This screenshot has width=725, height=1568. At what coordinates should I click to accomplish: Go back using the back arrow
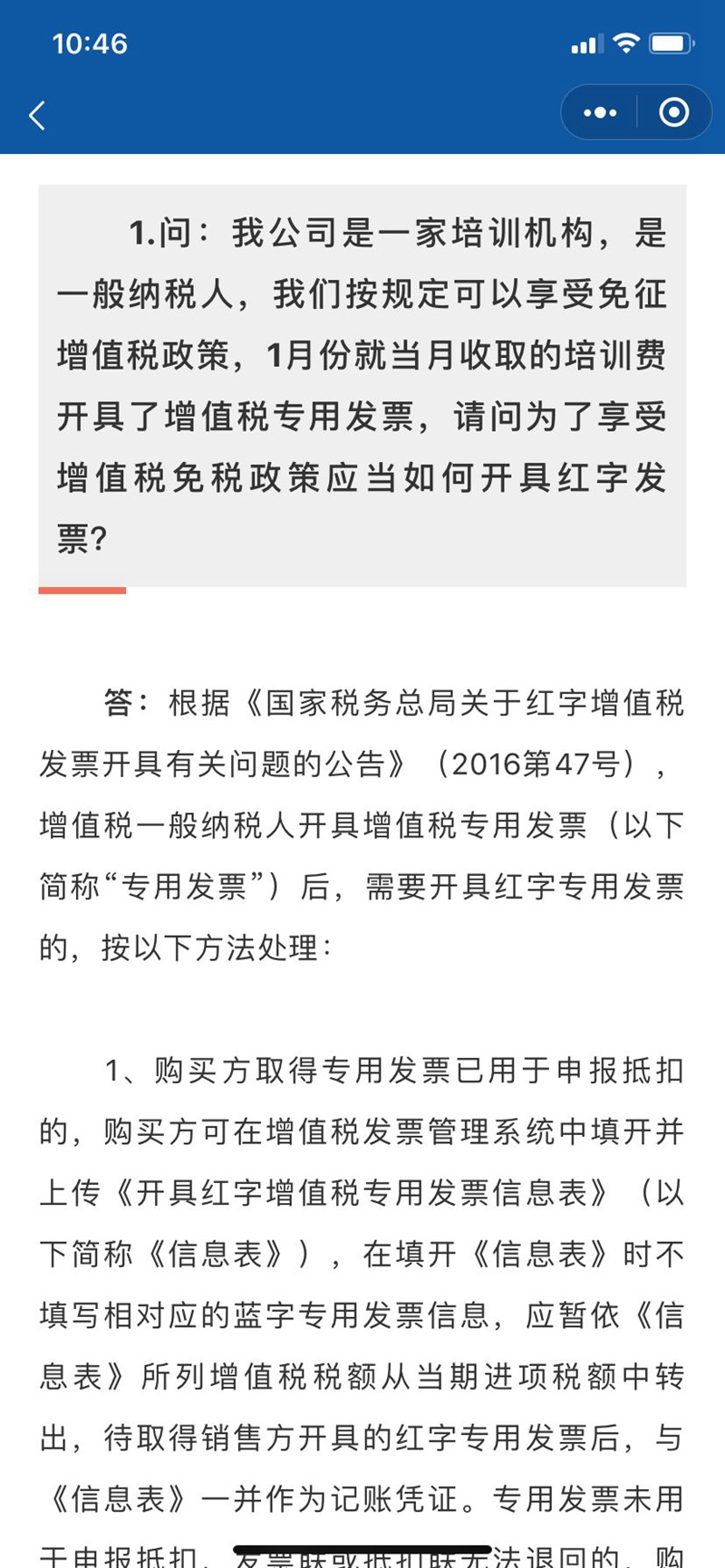click(37, 115)
